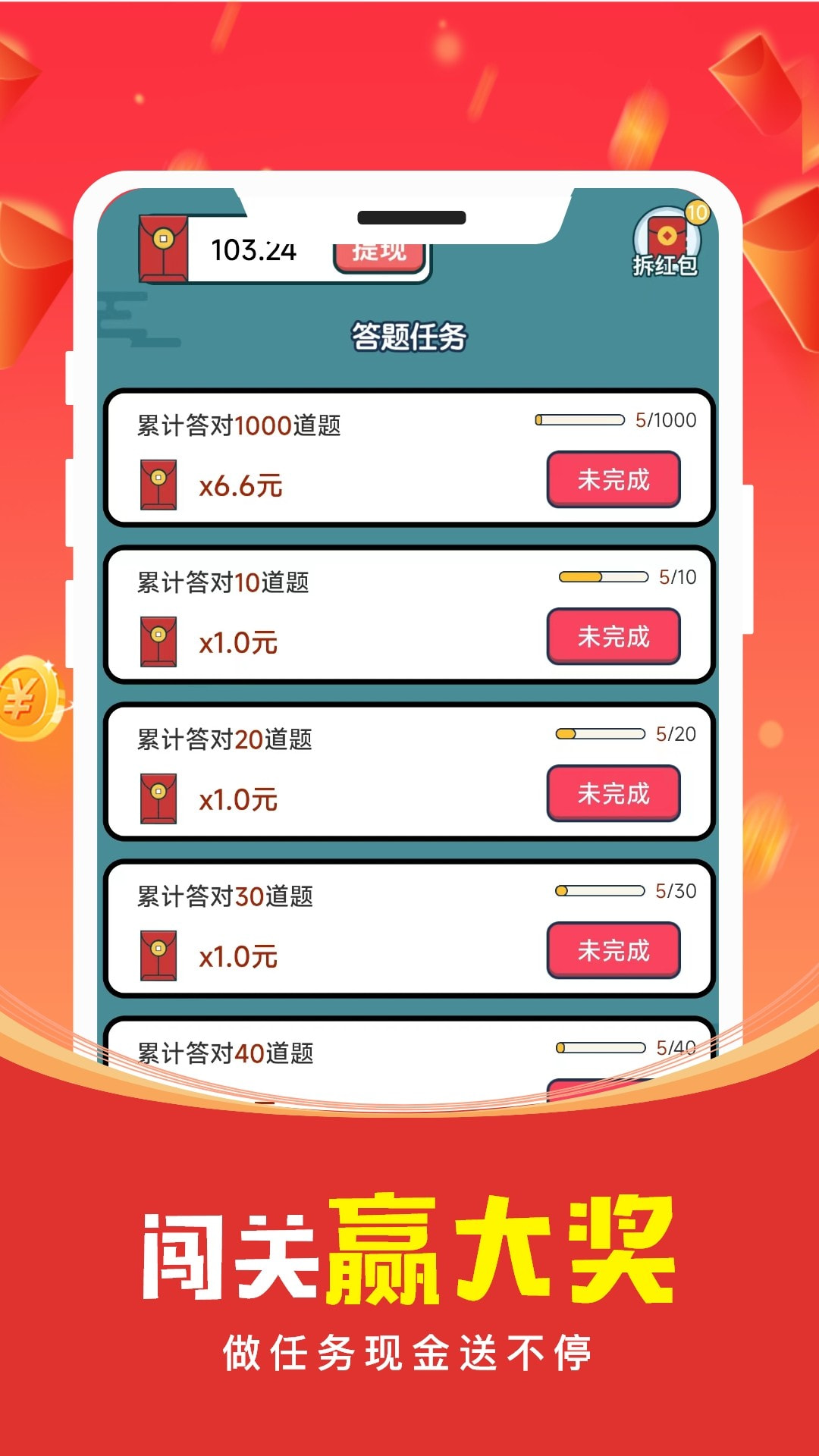Viewport: 819px width, 1456px height.
Task: Select the 累计答对40道题 task card
Action: [x=409, y=1050]
